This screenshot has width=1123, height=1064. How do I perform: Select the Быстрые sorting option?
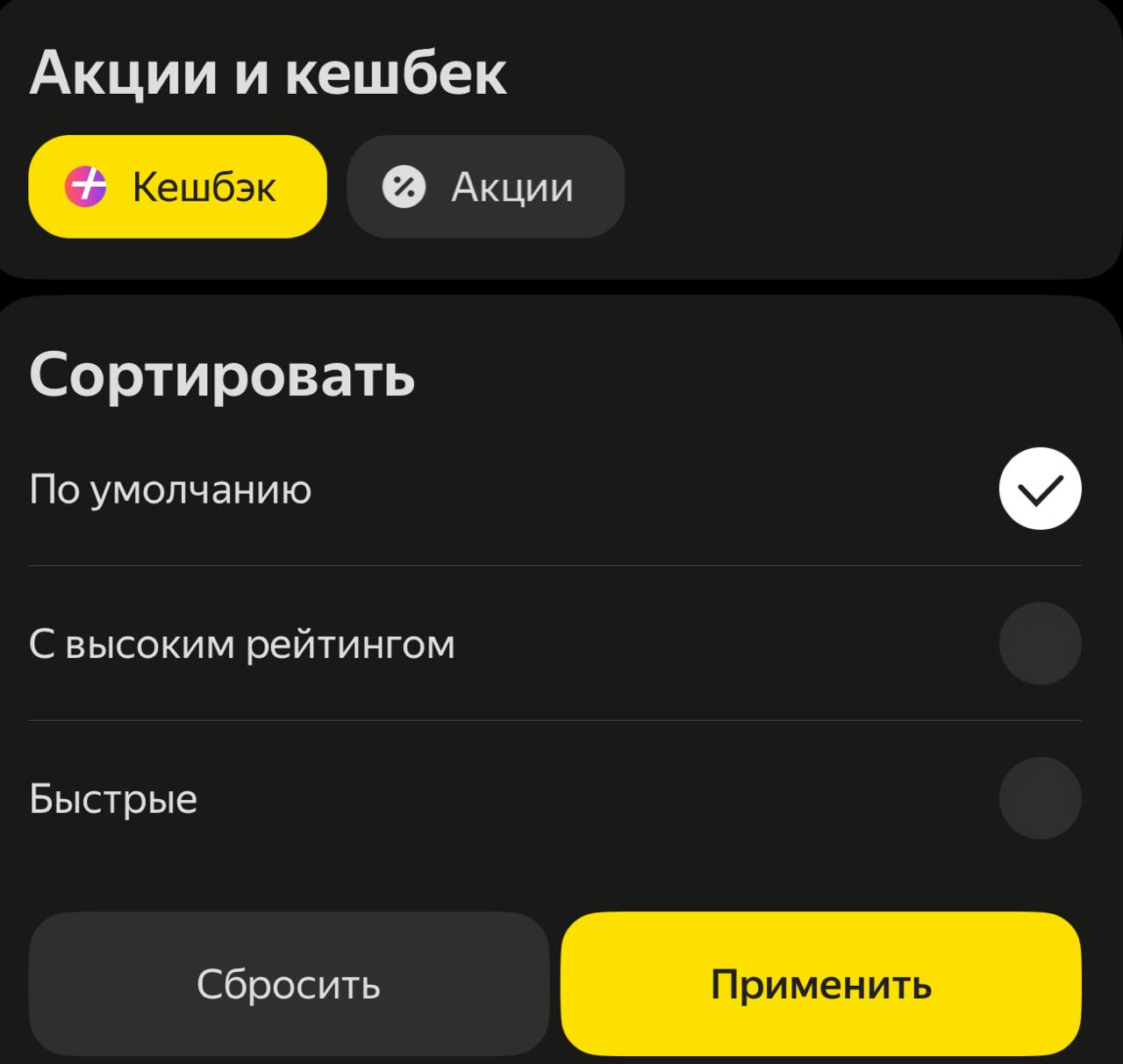(1039, 798)
